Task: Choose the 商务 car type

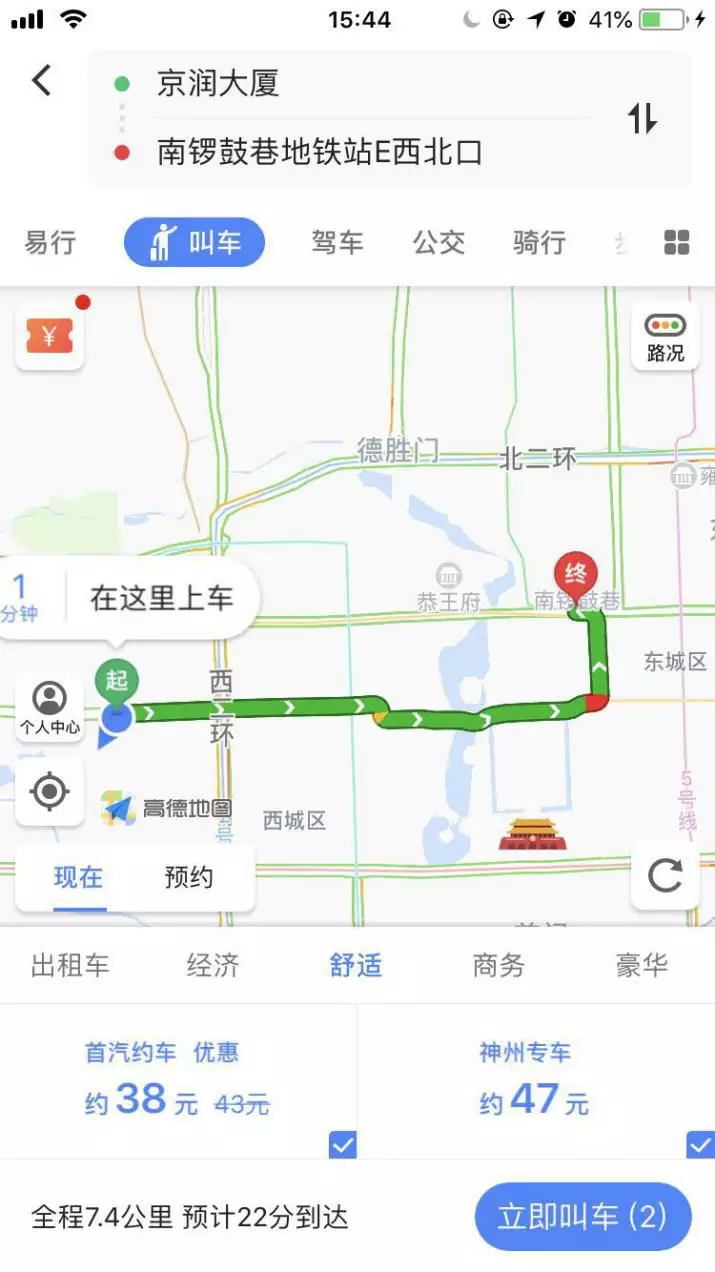Action: pos(498,965)
